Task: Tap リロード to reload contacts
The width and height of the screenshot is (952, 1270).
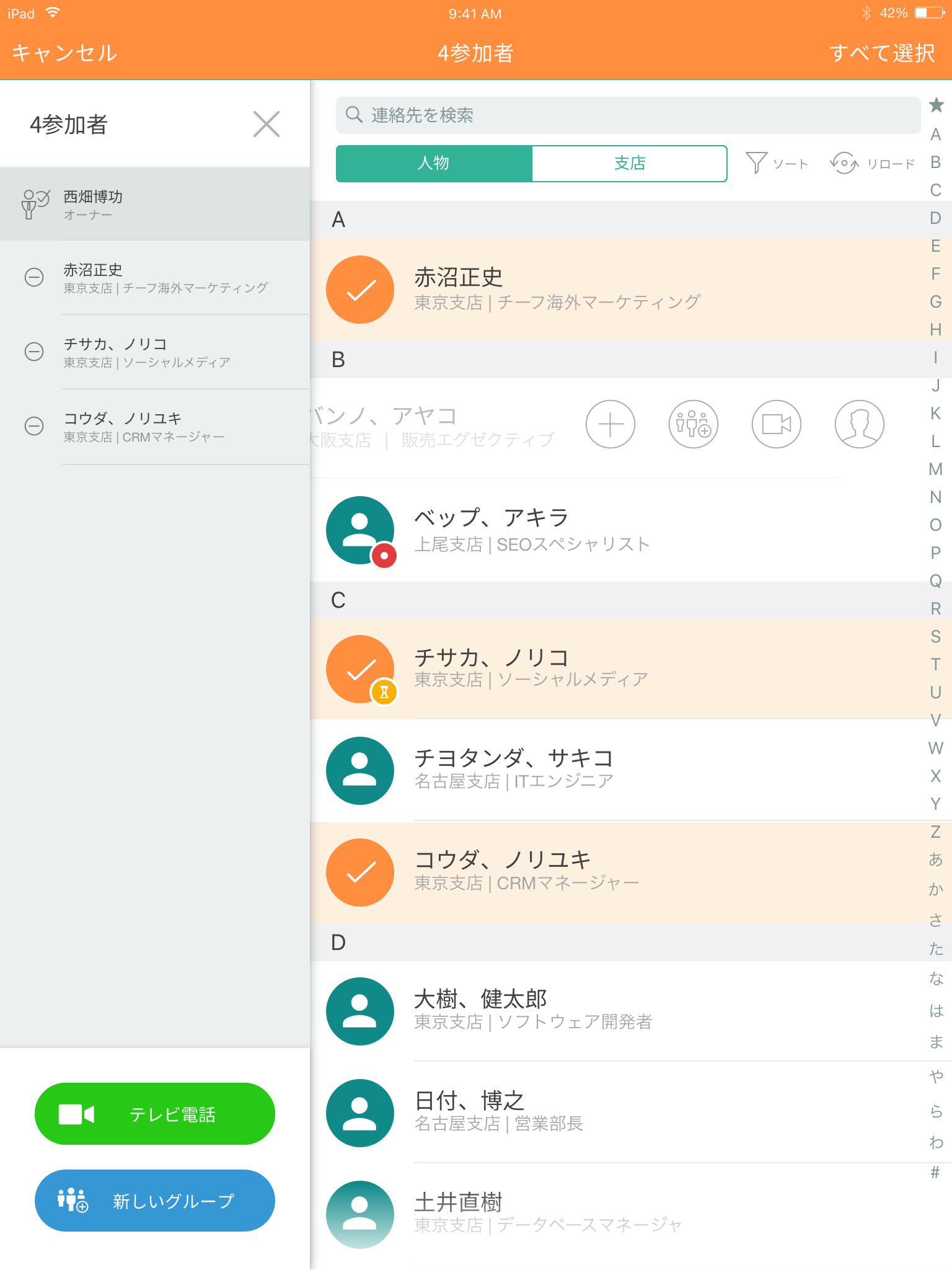Action: (x=873, y=163)
